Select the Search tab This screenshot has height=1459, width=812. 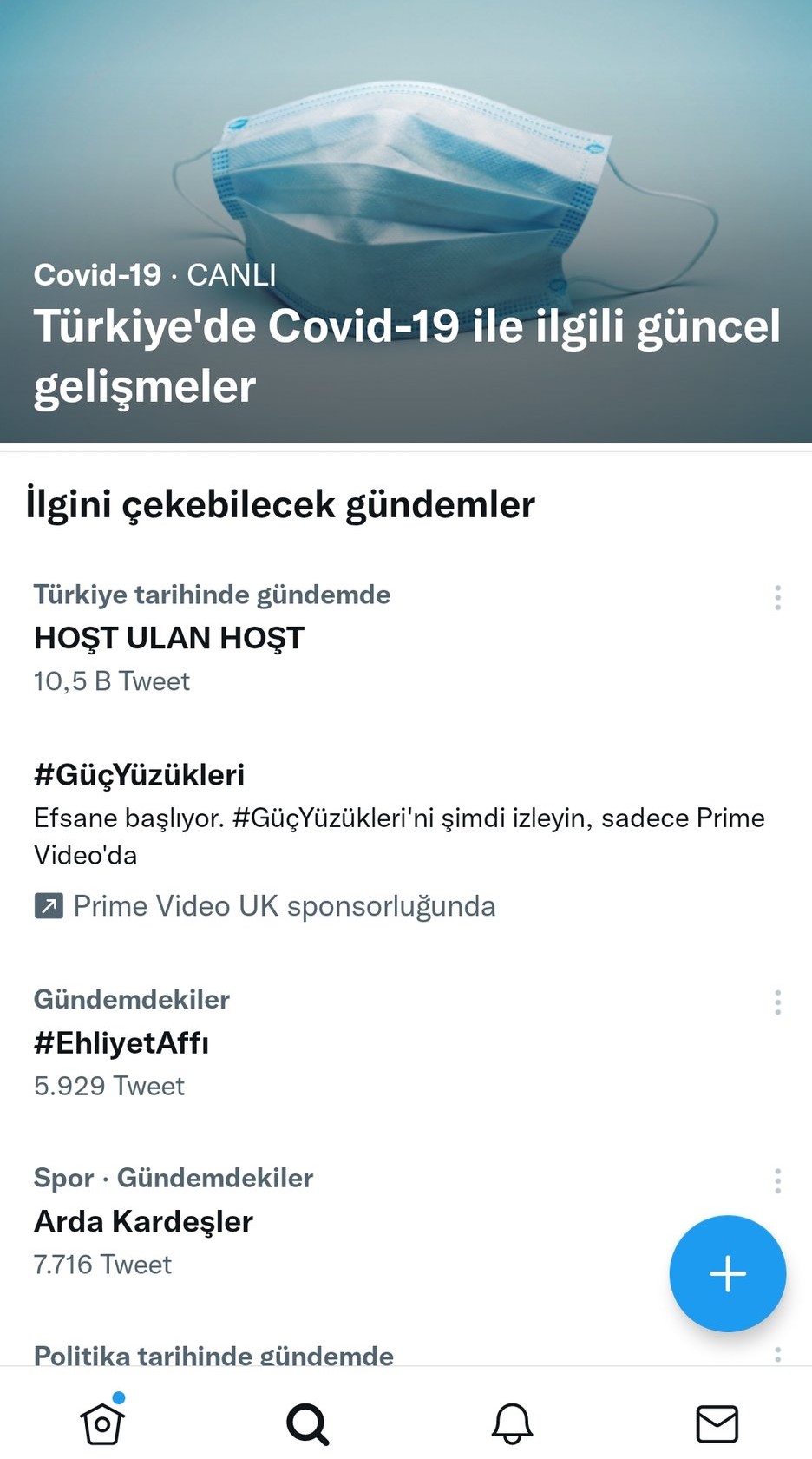click(x=307, y=1423)
